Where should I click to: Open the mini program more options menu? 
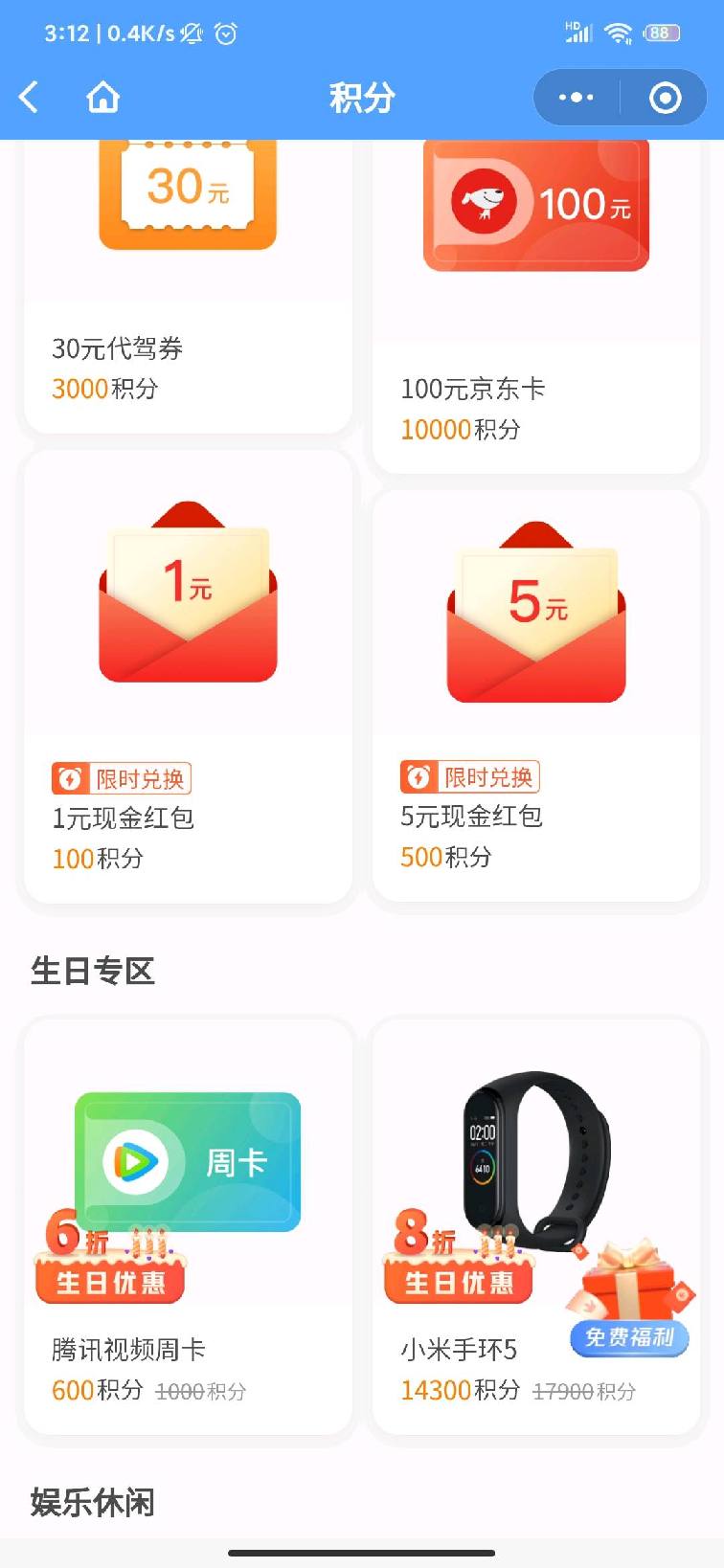point(576,98)
